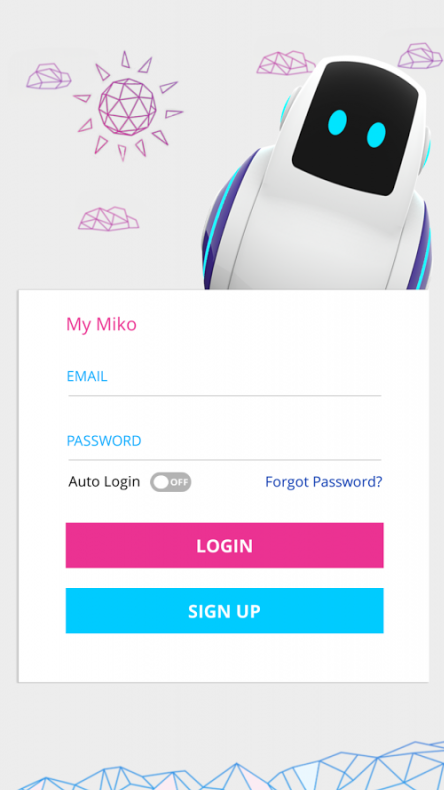Enable the Auto Login switch
The height and width of the screenshot is (790, 444).
click(170, 482)
